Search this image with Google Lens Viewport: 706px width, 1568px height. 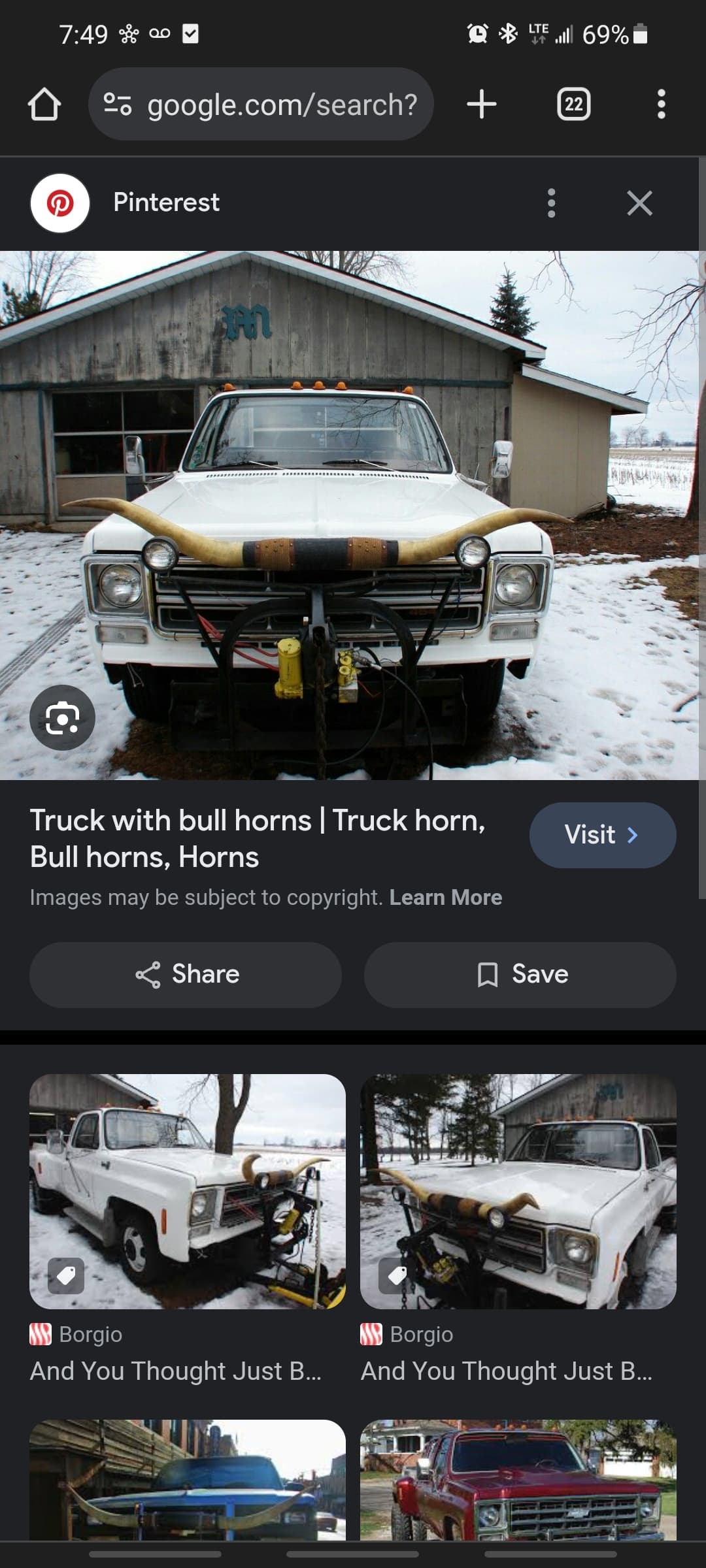point(62,718)
